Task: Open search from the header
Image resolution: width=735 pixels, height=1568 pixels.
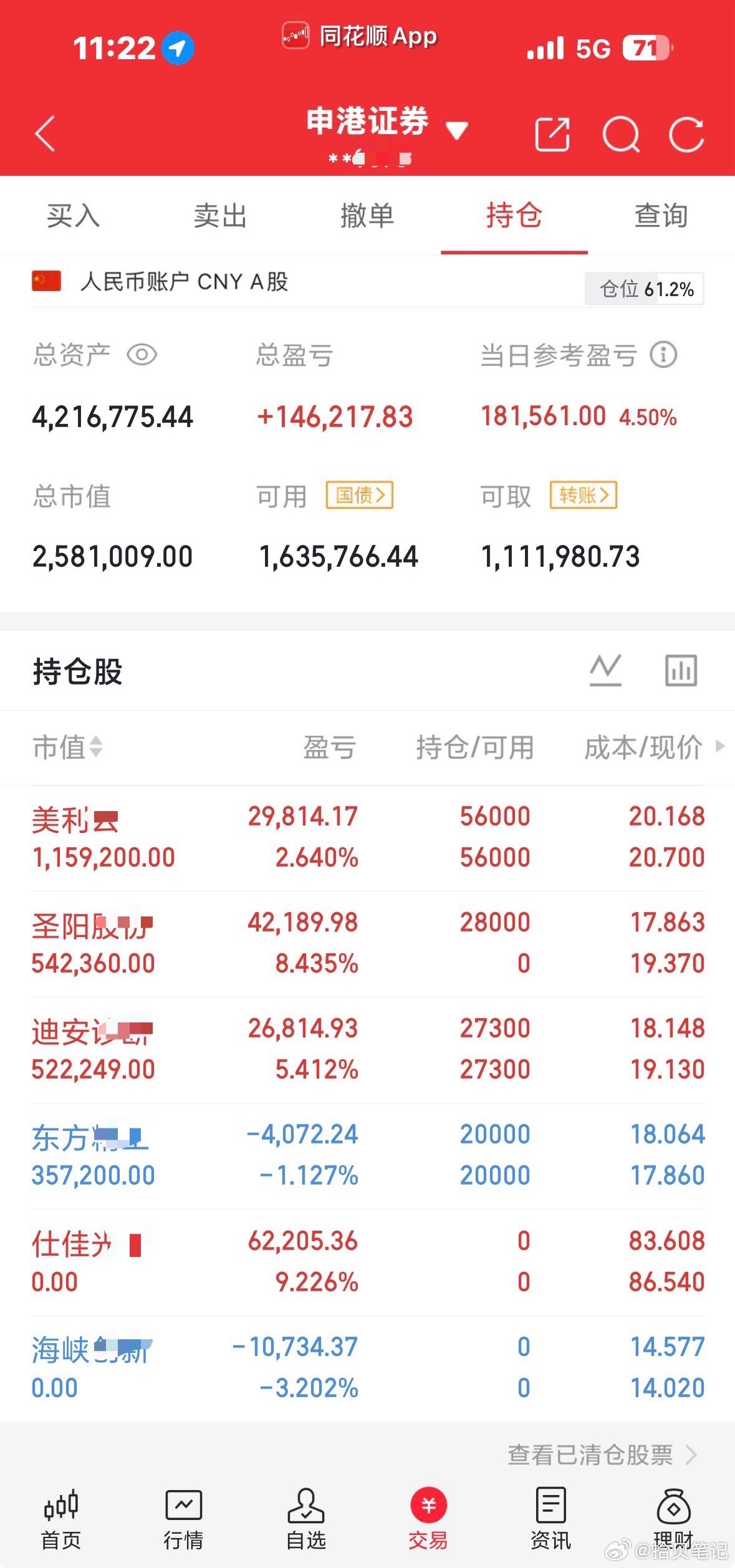Action: click(x=621, y=134)
